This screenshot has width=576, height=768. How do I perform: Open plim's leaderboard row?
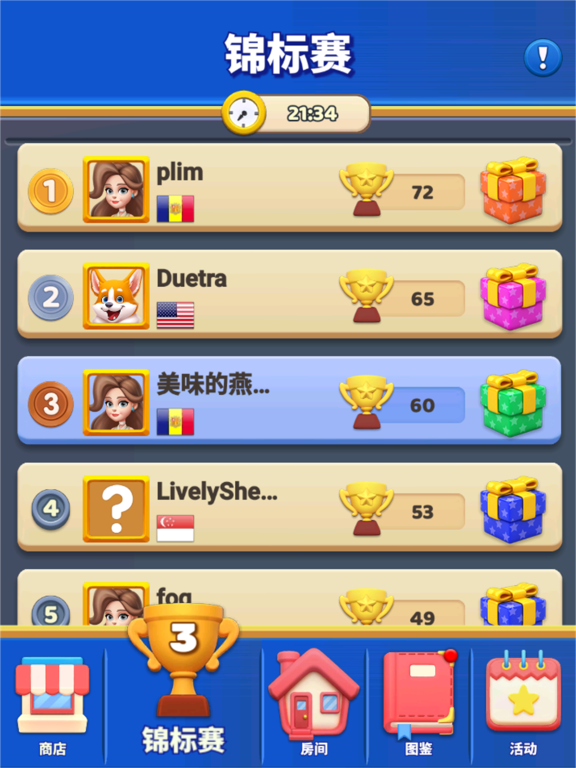point(289,188)
